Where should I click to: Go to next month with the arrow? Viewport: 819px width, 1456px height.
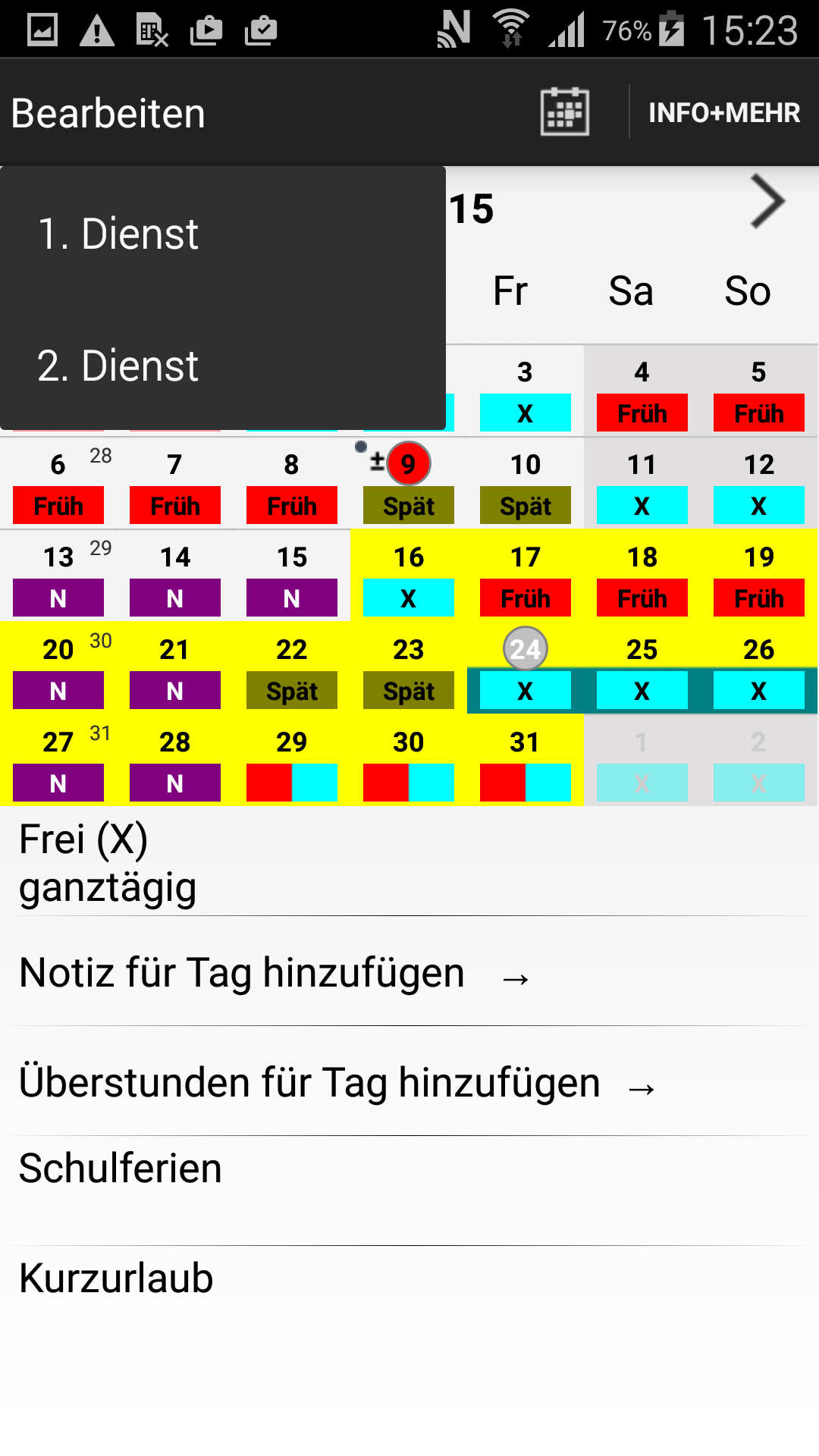pyautogui.click(x=767, y=202)
